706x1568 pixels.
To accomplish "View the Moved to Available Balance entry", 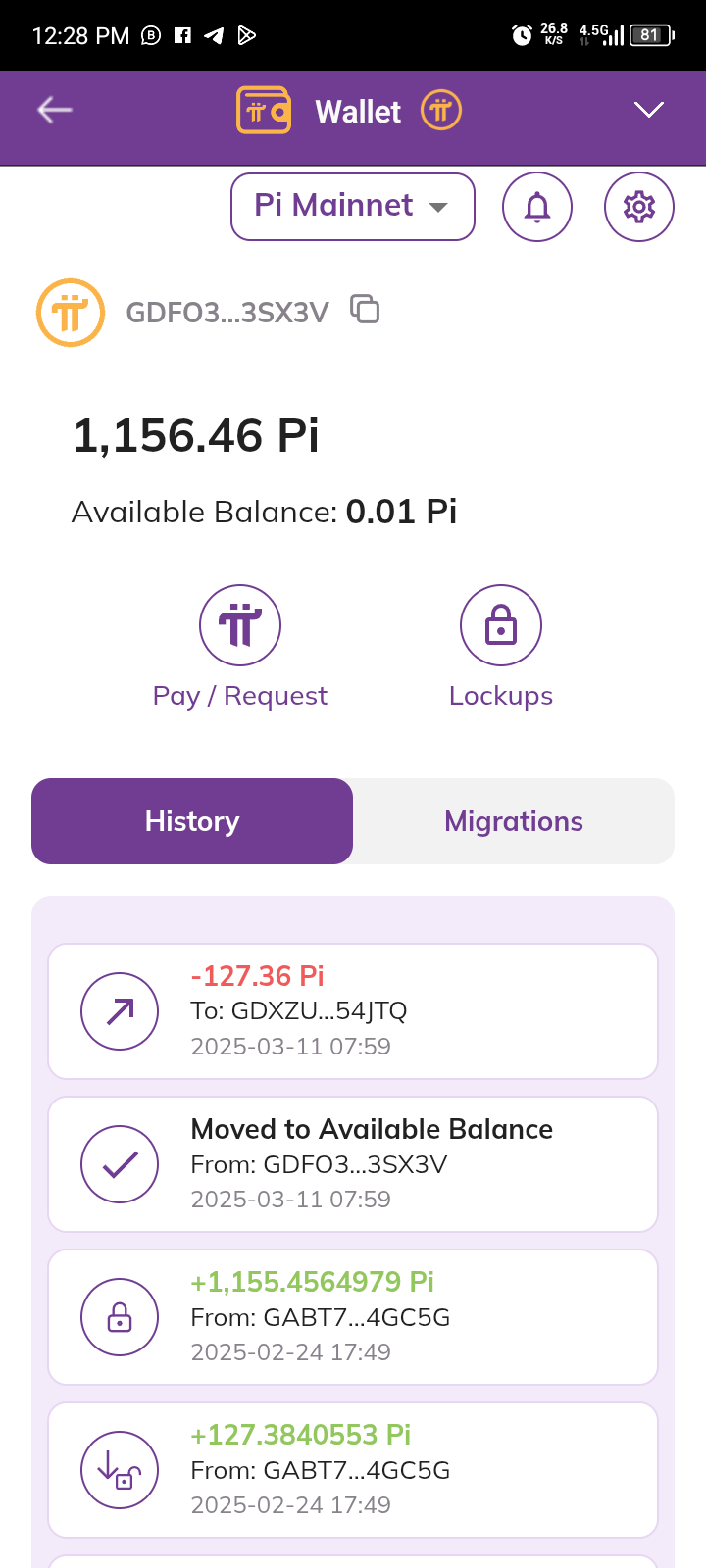I will 353,1164.
